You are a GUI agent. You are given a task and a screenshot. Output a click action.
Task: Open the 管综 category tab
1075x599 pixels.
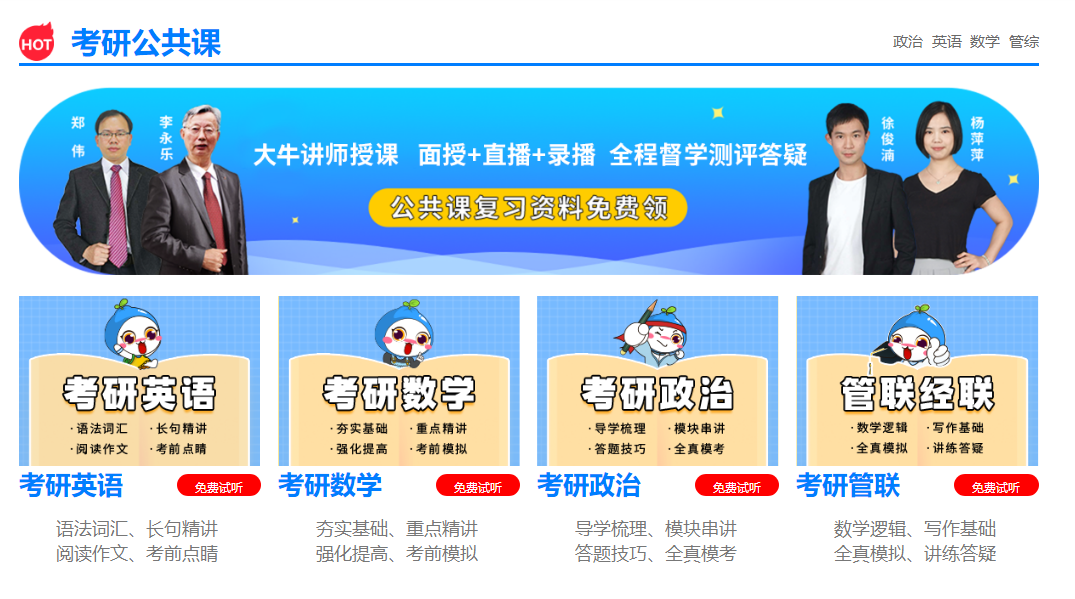(x=1023, y=42)
